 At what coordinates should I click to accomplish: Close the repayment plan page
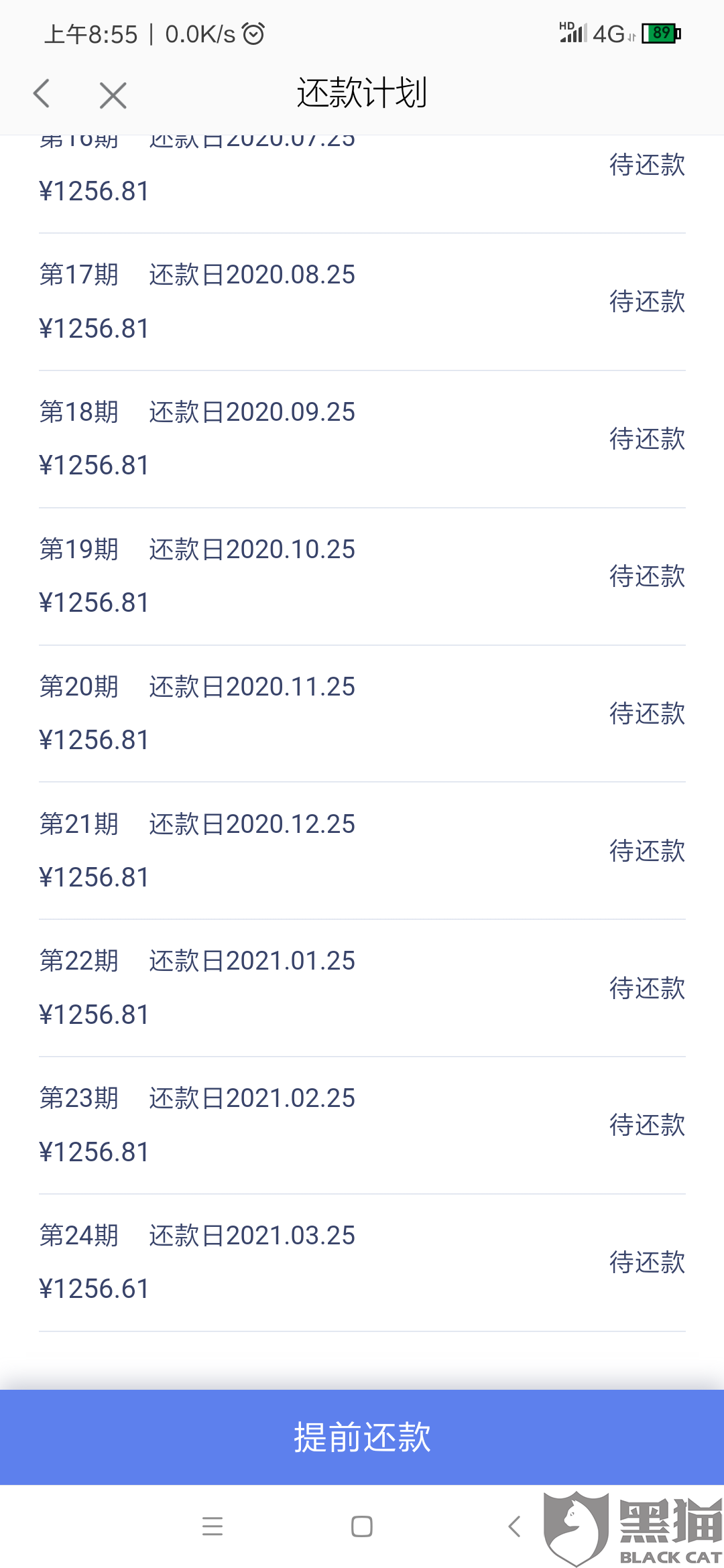tap(113, 95)
